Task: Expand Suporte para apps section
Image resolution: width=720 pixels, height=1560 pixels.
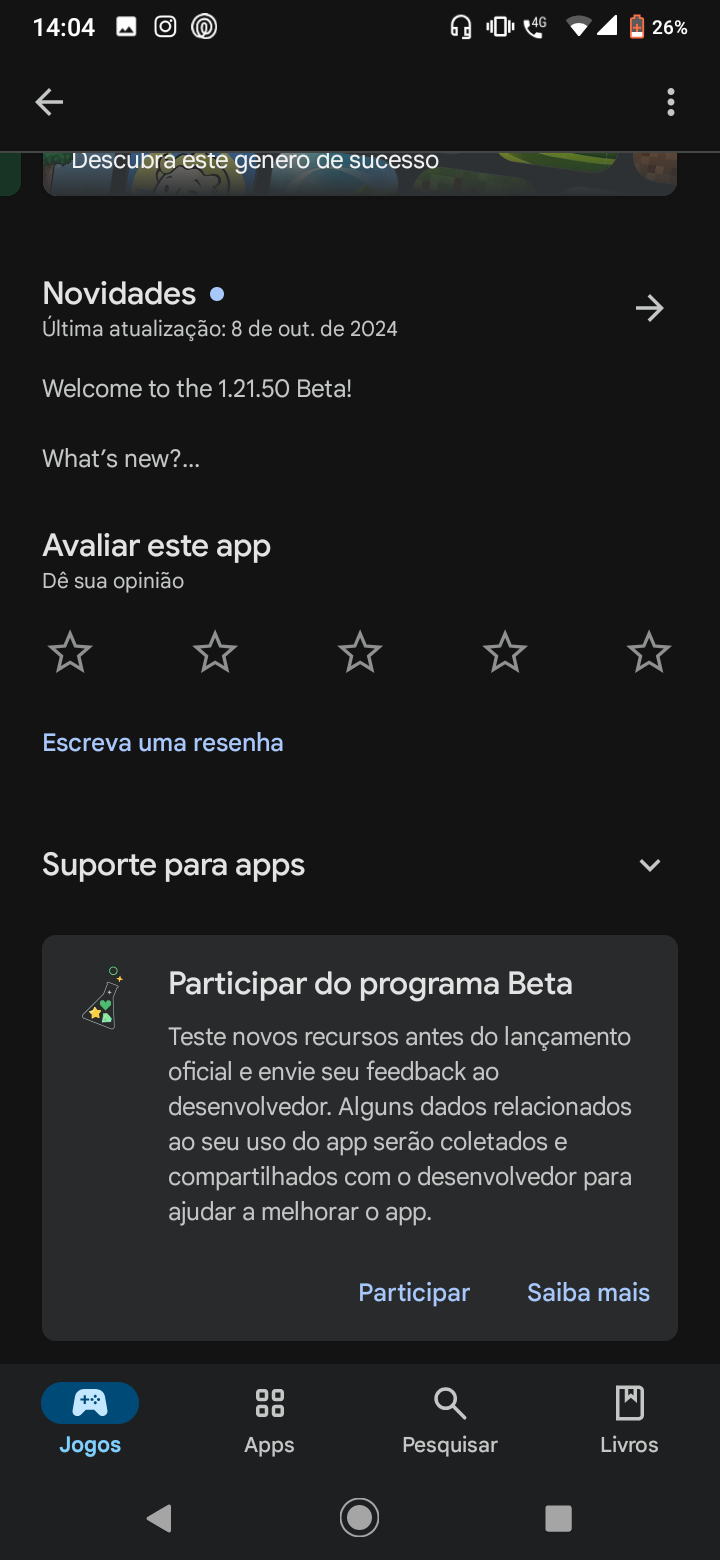Action: pyautogui.click(x=649, y=865)
